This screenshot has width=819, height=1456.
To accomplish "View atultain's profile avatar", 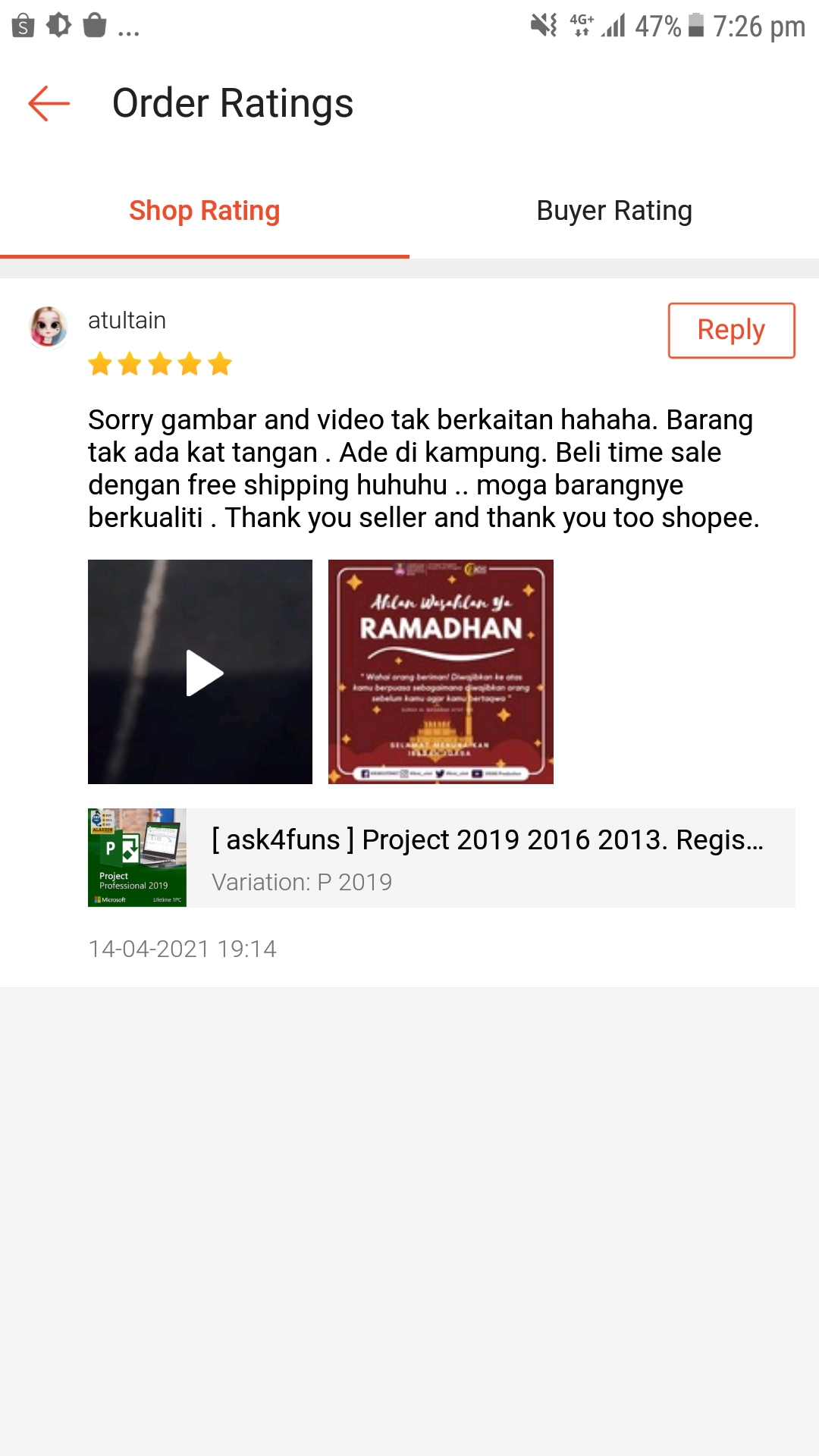I will [x=49, y=327].
